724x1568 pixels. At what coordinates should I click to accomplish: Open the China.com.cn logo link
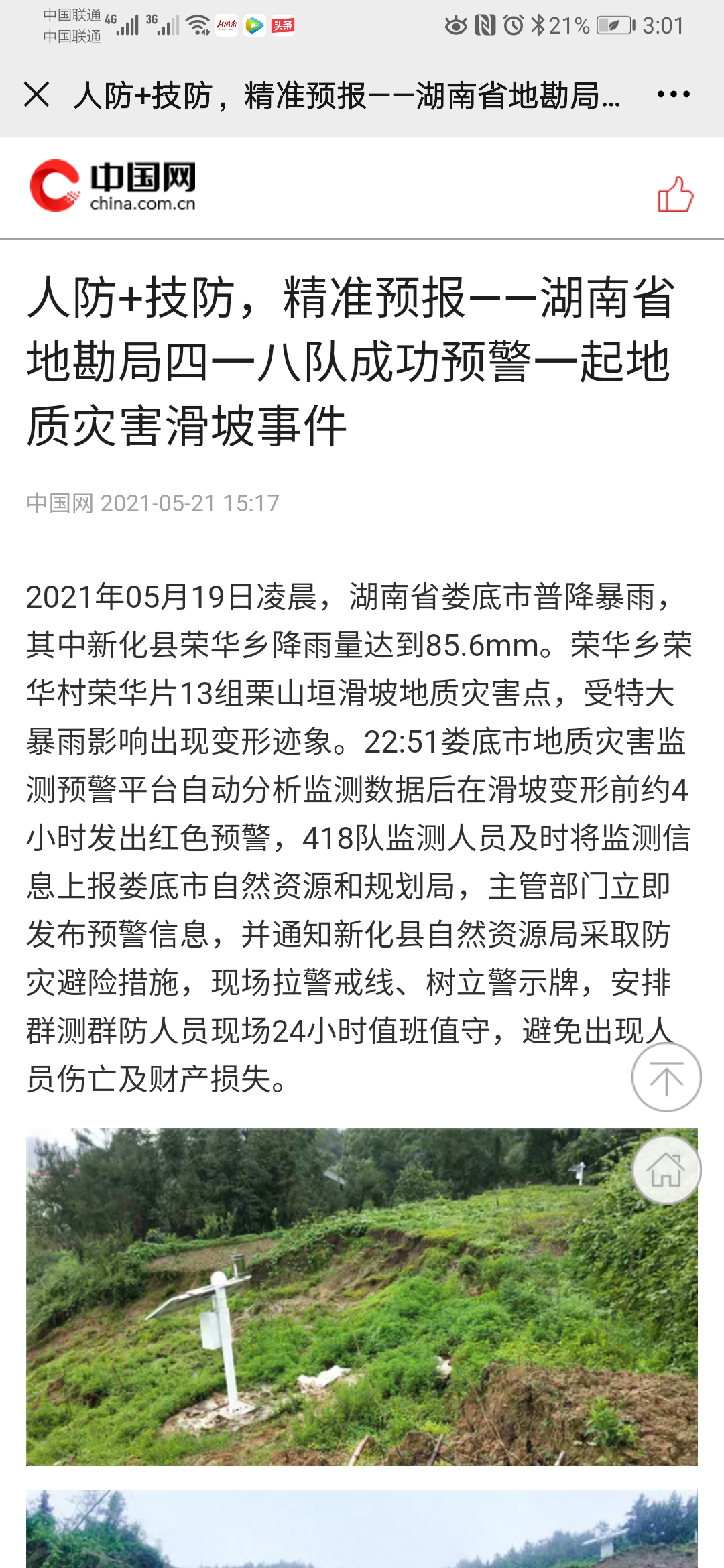[x=113, y=186]
